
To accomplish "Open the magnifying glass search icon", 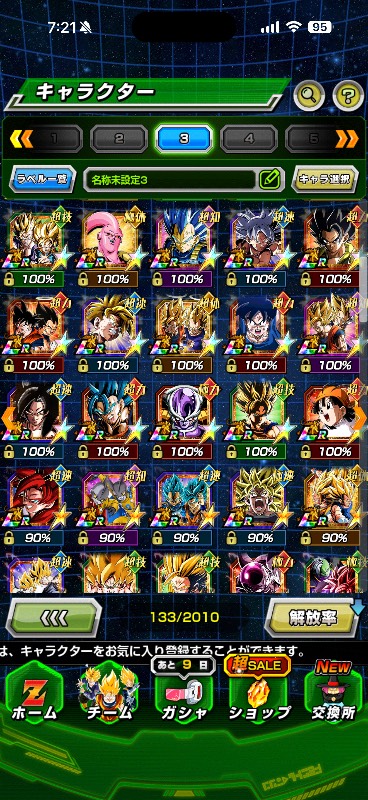I will [x=309, y=94].
